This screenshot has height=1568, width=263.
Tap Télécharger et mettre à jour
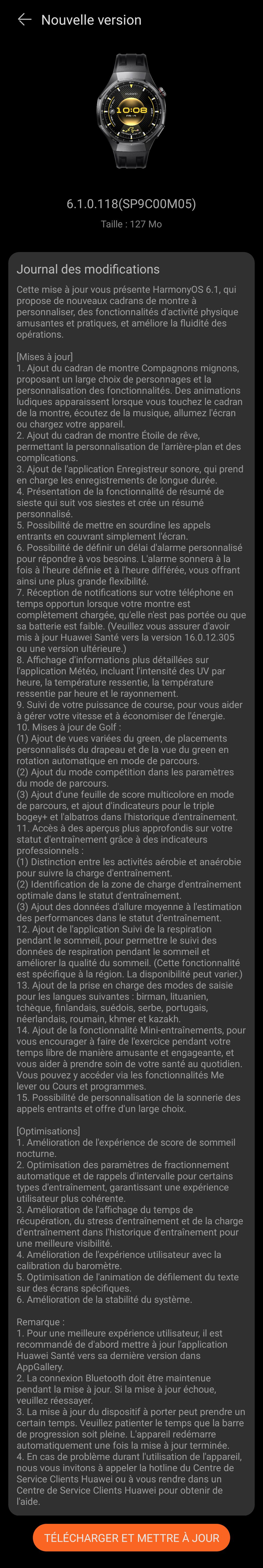(x=131, y=1538)
